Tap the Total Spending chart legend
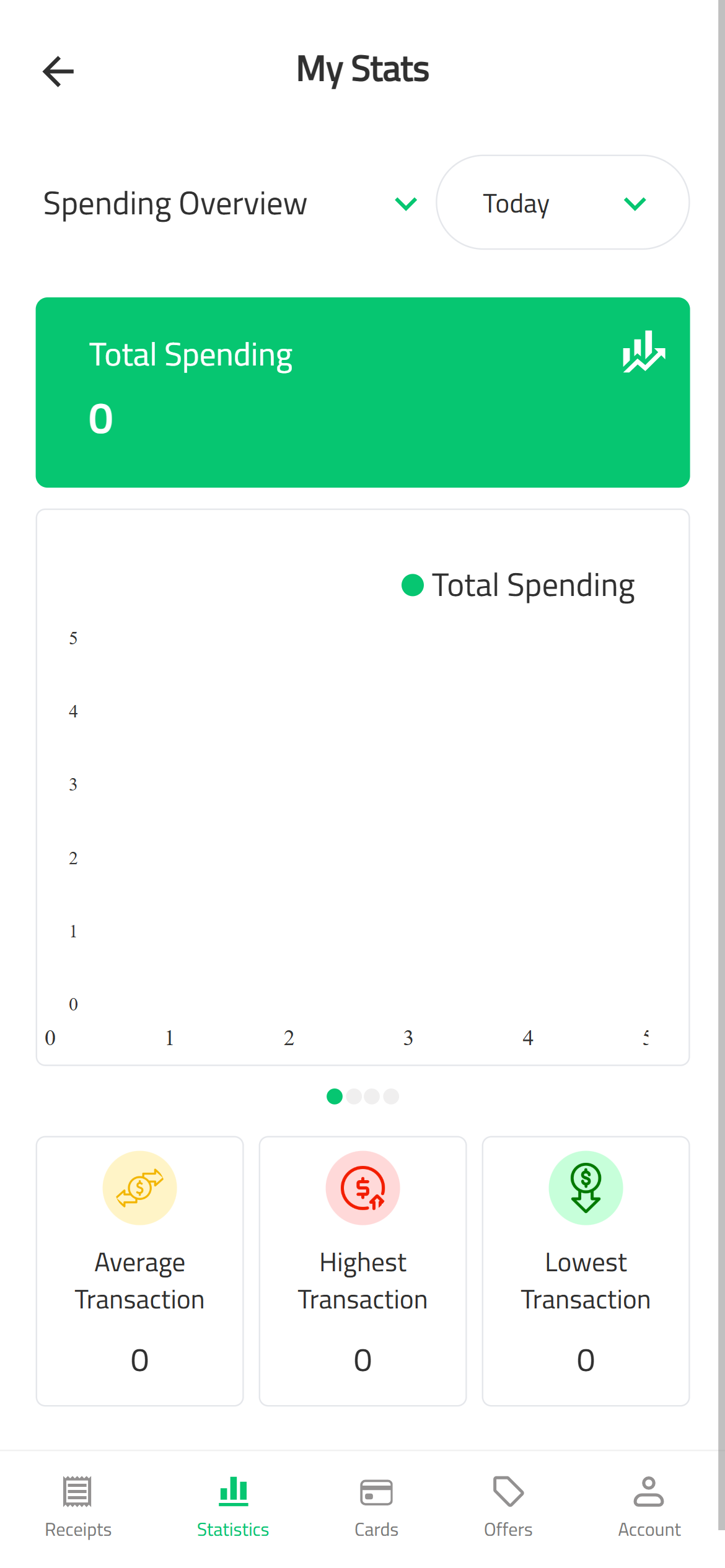 point(518,585)
